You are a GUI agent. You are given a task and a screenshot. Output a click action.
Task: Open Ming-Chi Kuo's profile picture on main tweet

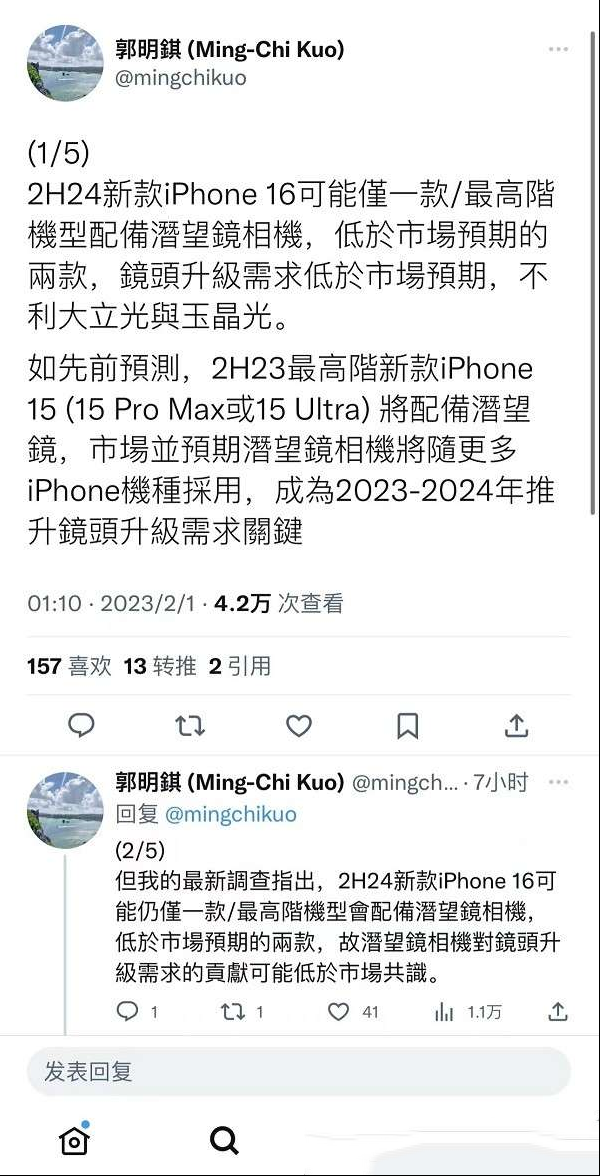pos(65,63)
